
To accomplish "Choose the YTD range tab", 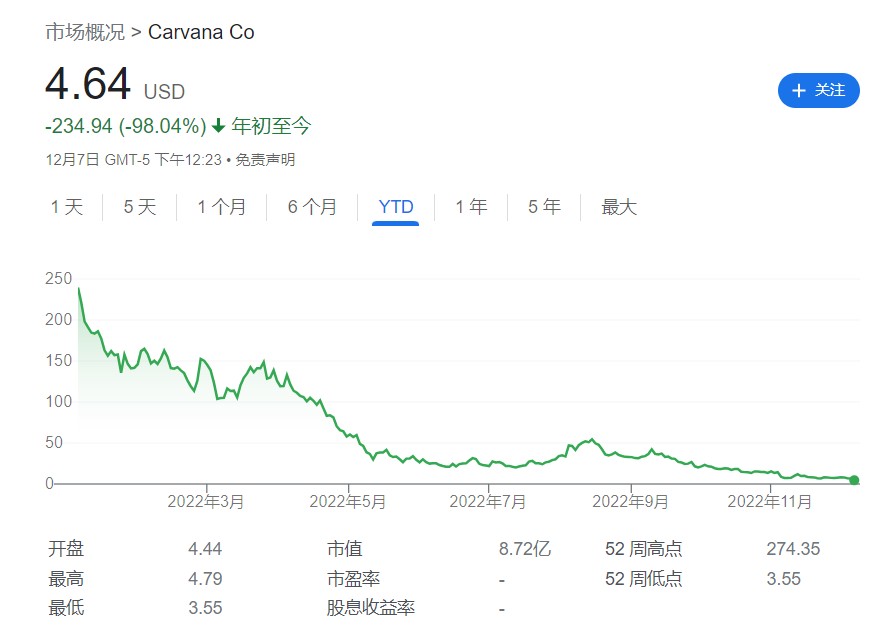I will [396, 207].
